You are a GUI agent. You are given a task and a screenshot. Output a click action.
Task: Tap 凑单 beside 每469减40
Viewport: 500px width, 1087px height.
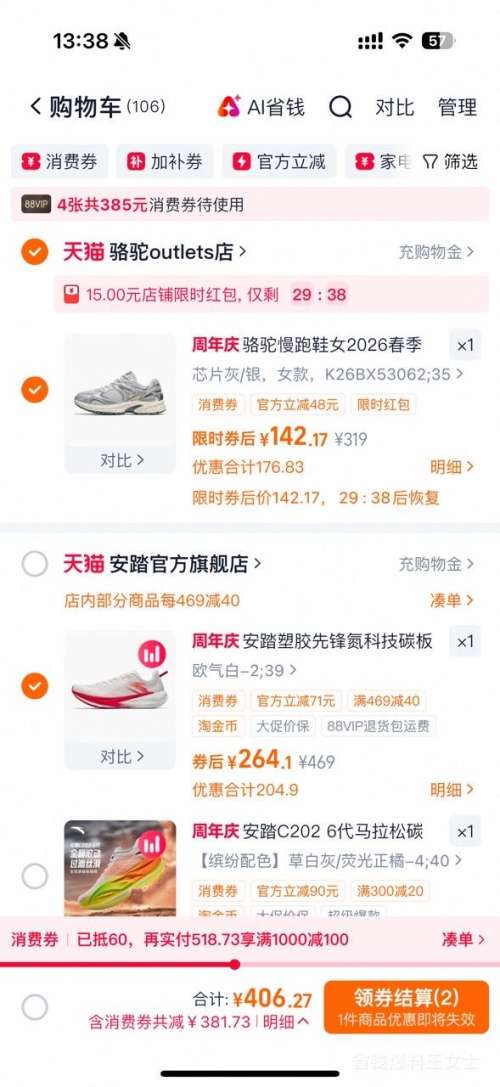[452, 600]
